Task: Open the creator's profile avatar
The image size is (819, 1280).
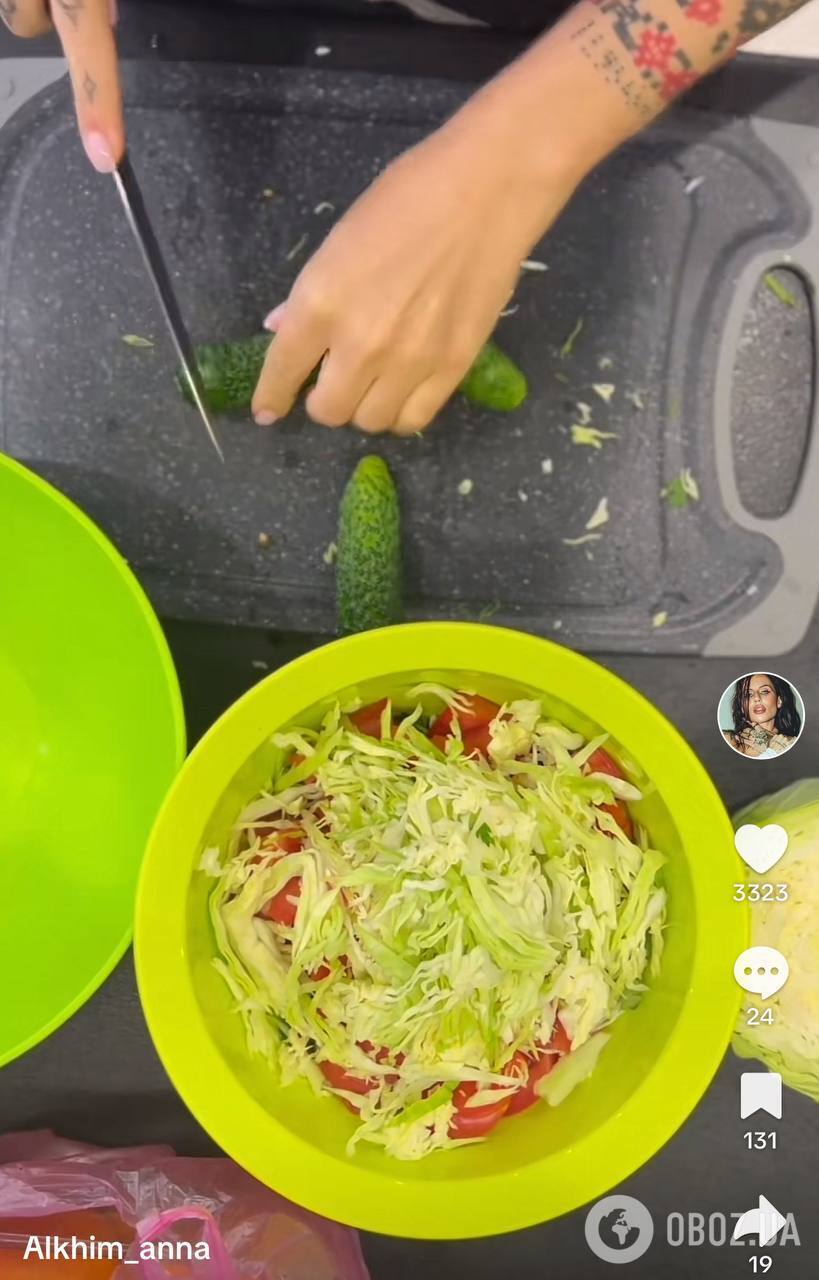Action: 761,715
